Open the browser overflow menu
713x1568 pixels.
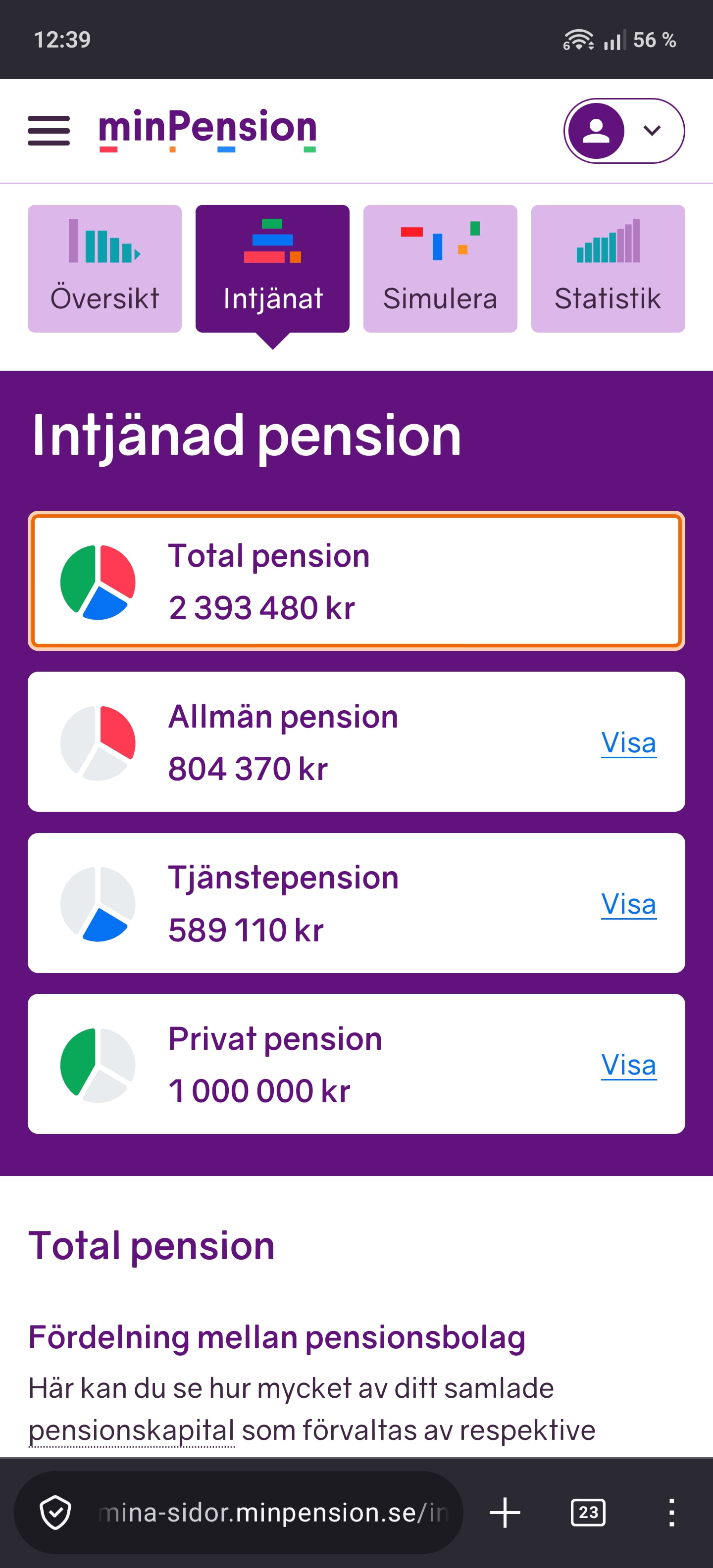[x=671, y=1512]
